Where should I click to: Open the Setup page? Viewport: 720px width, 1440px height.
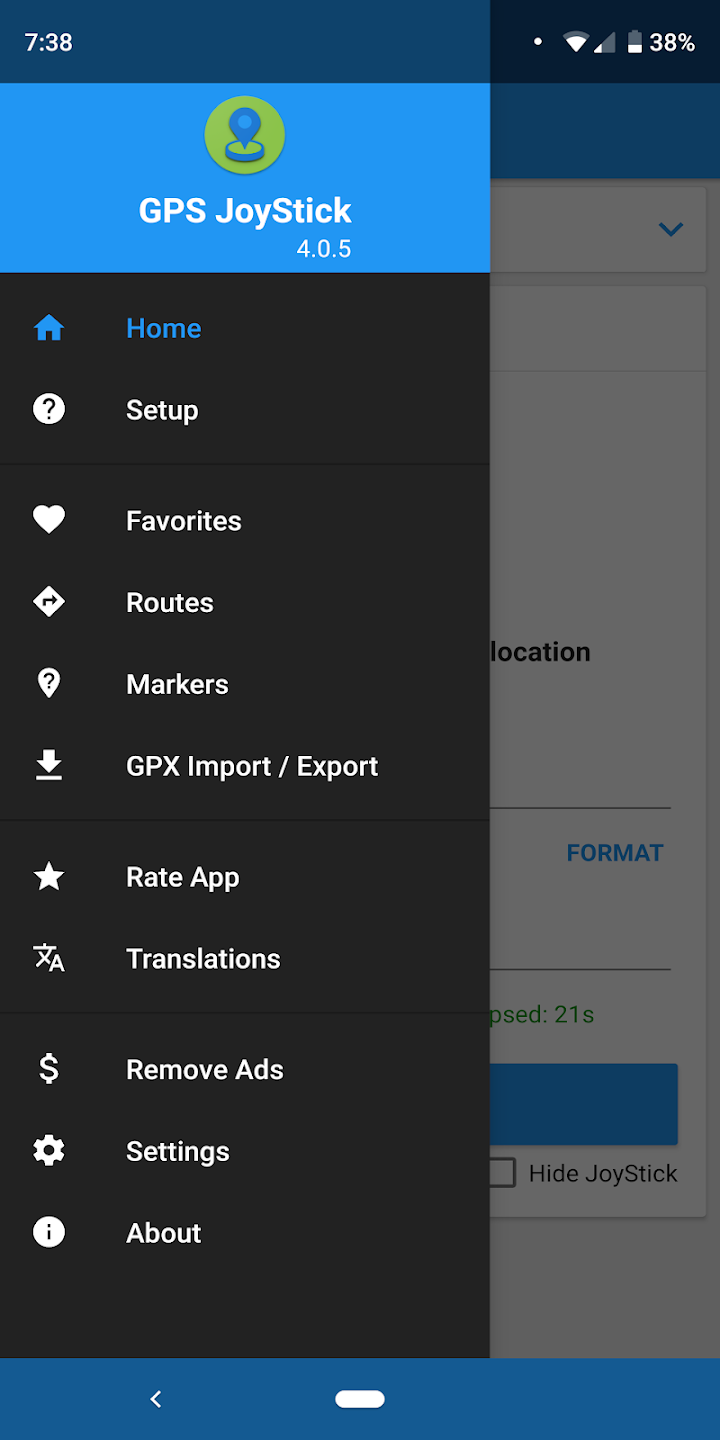click(245, 410)
